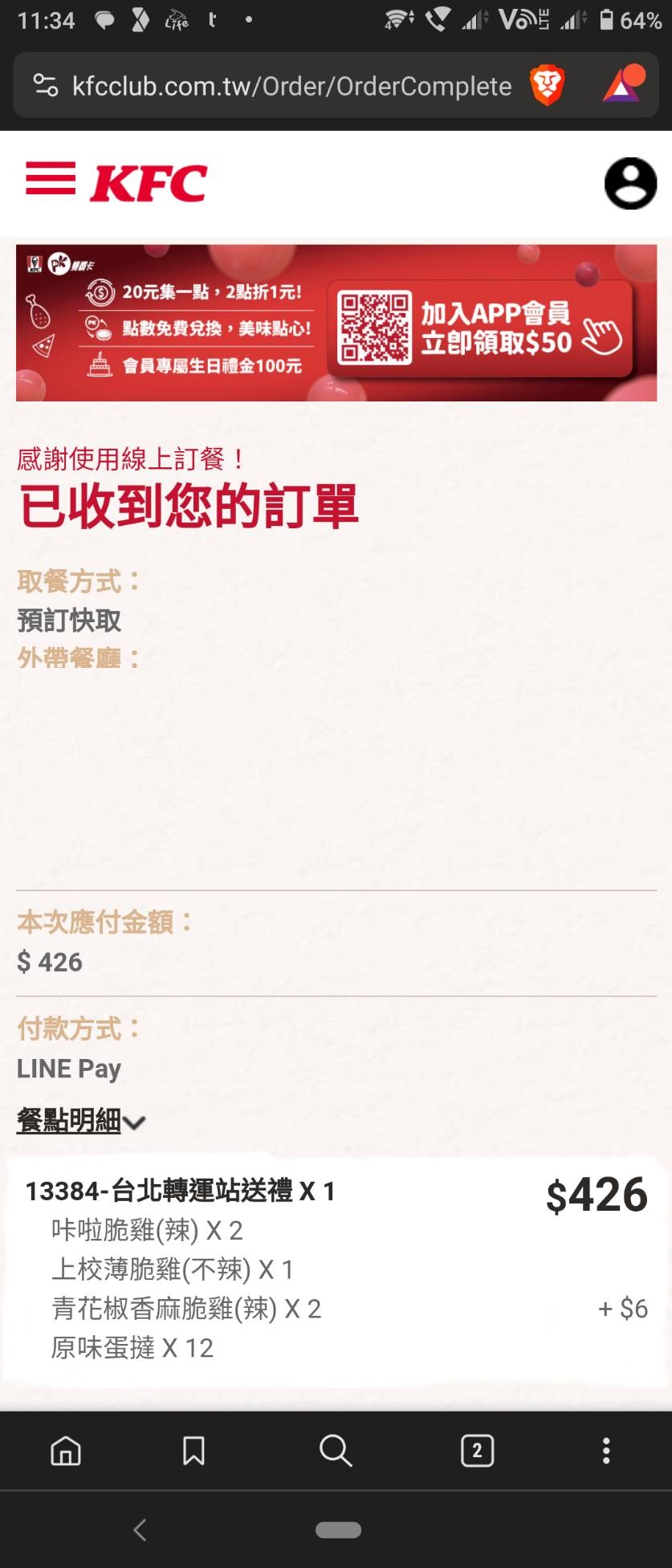Open the user profile icon
This screenshot has height=1568, width=672.
[630, 184]
